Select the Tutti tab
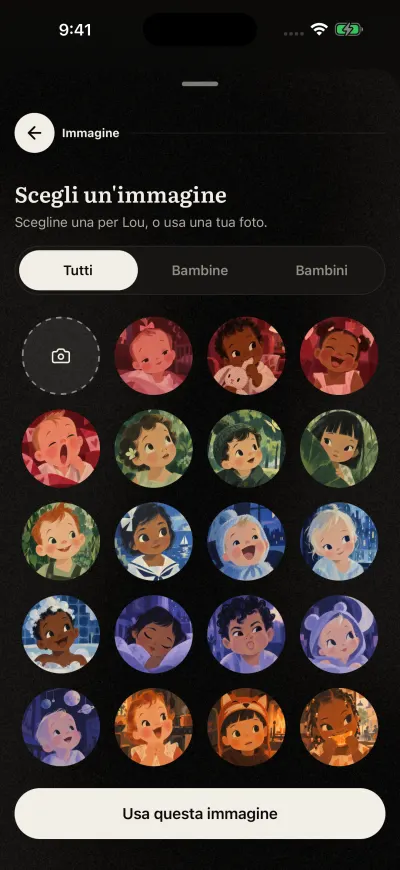This screenshot has height=870, width=400. coord(78,270)
